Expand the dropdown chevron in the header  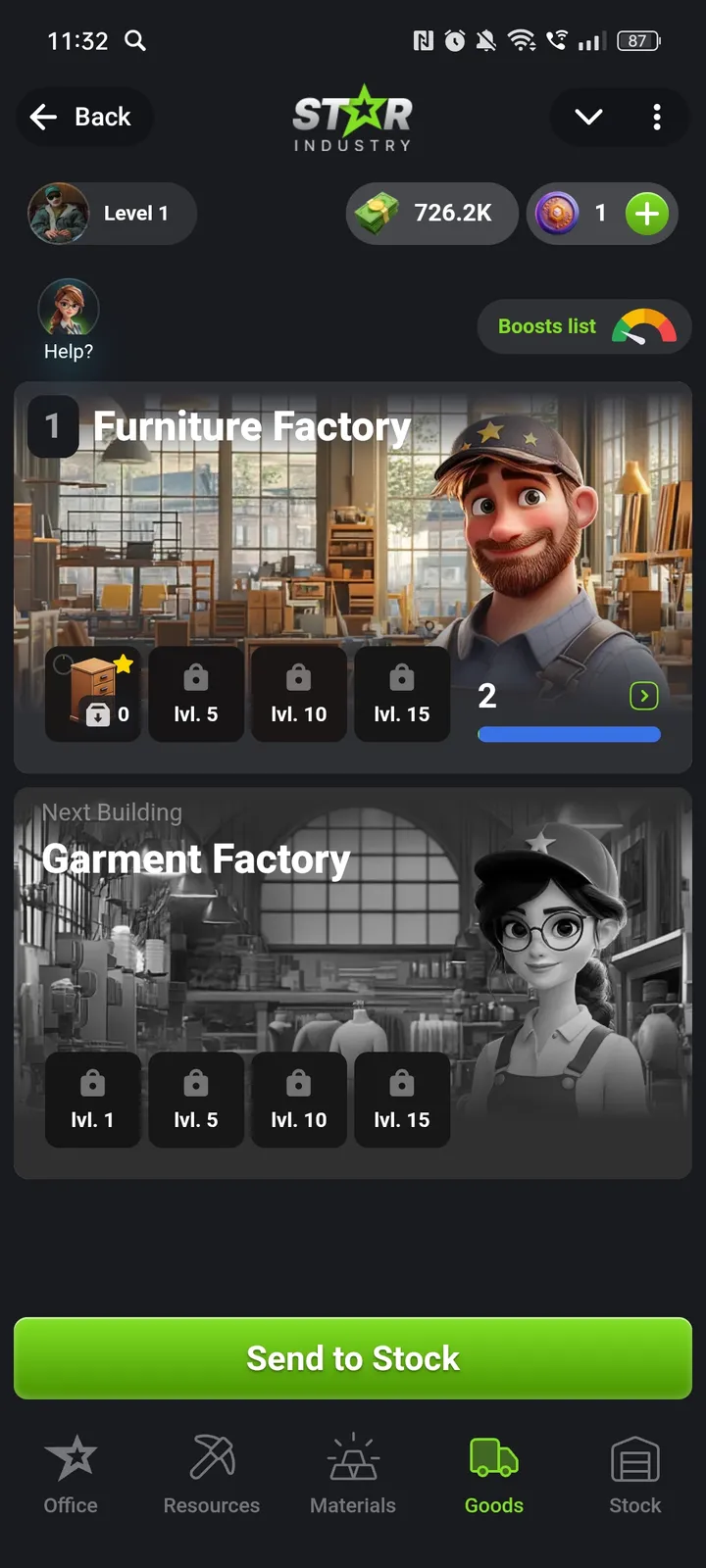[x=588, y=117]
